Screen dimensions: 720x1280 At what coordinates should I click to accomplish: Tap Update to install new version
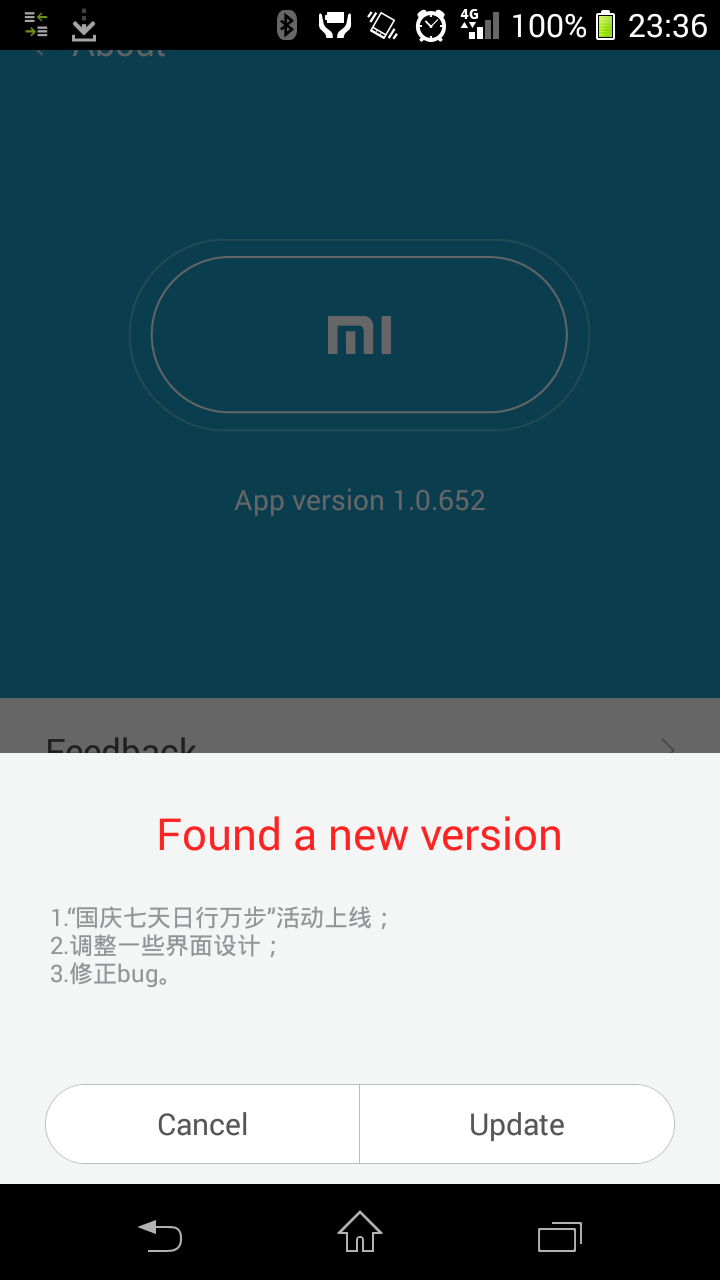[517, 1124]
